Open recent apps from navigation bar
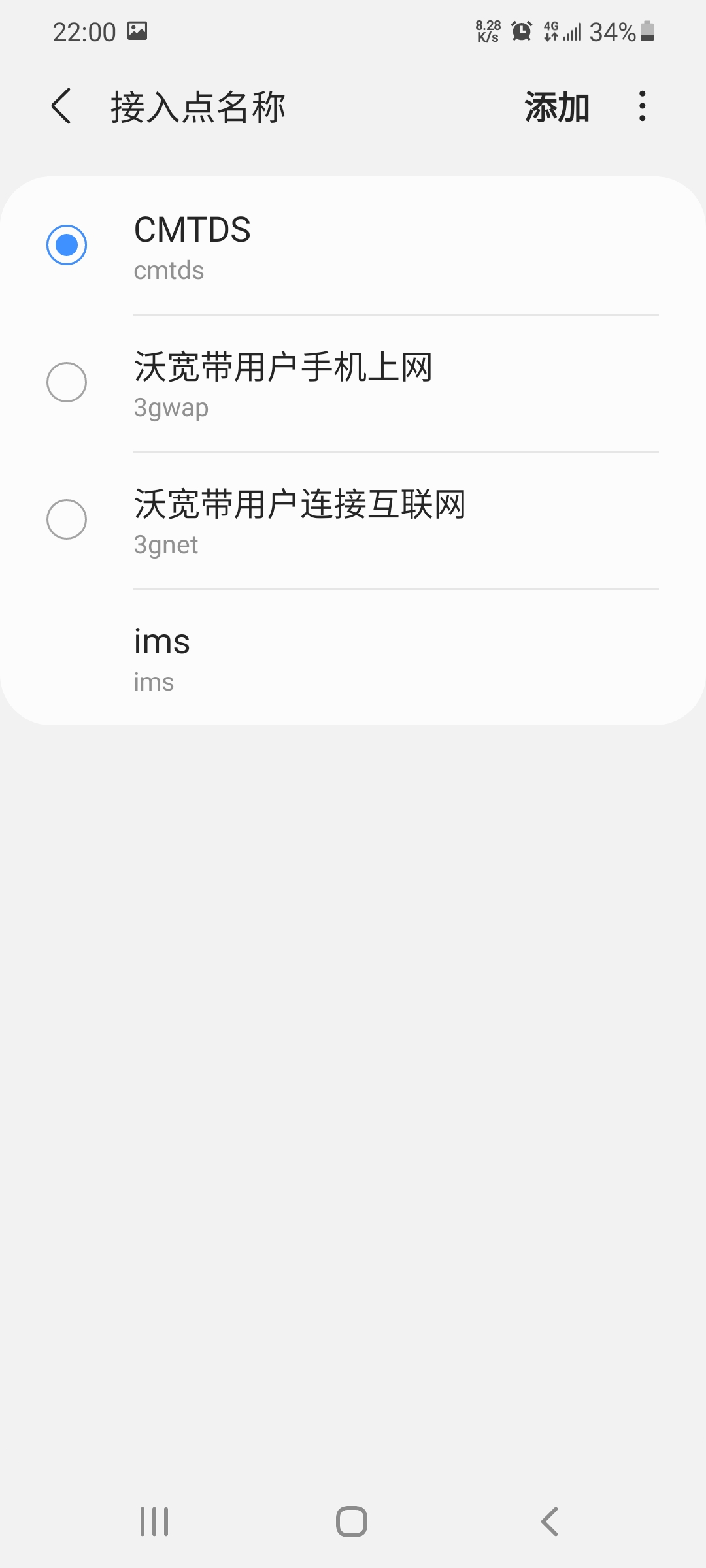Viewport: 706px width, 1568px height. tap(155, 1522)
